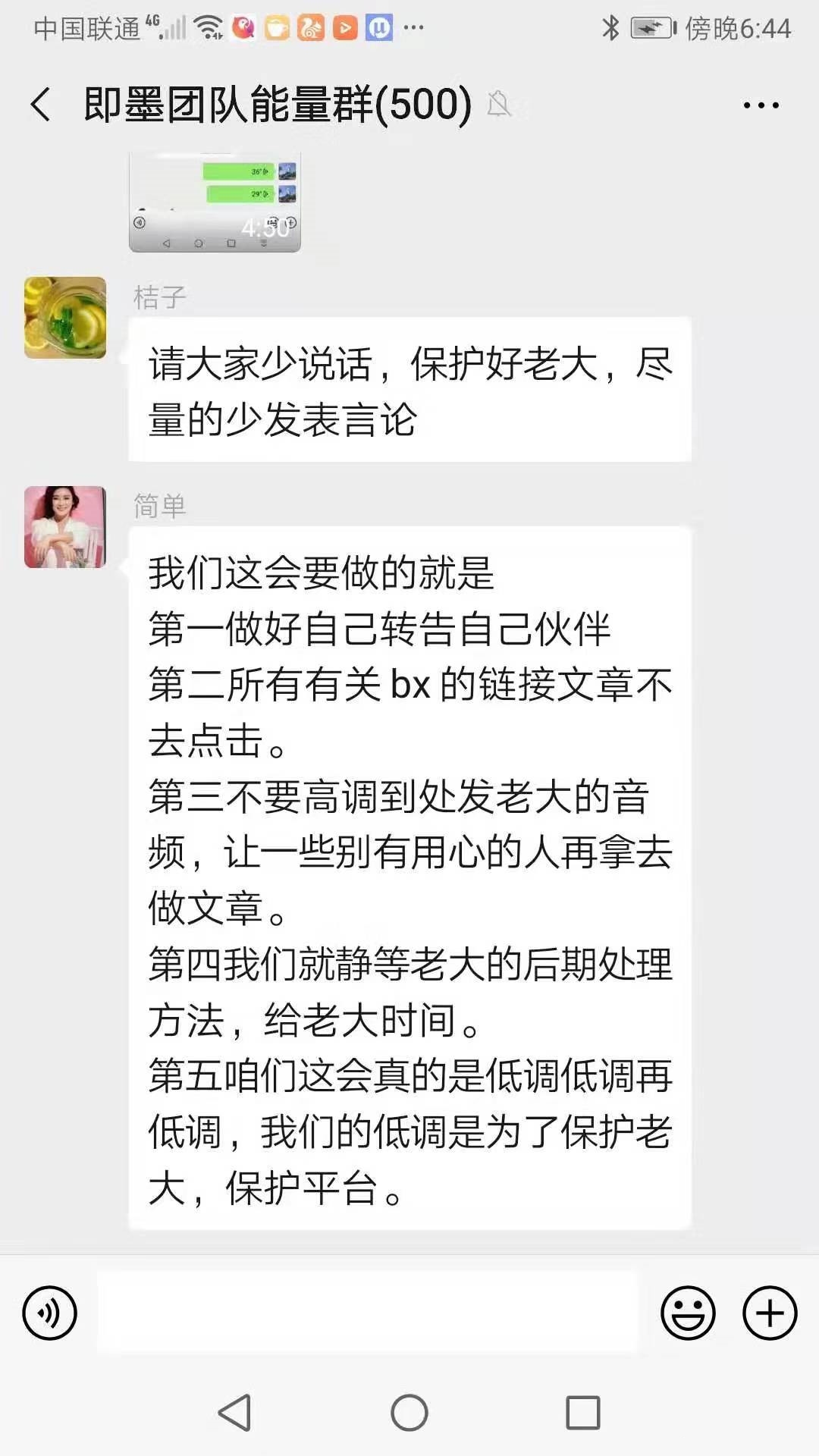Open the emoji picker

pyautogui.click(x=688, y=1313)
